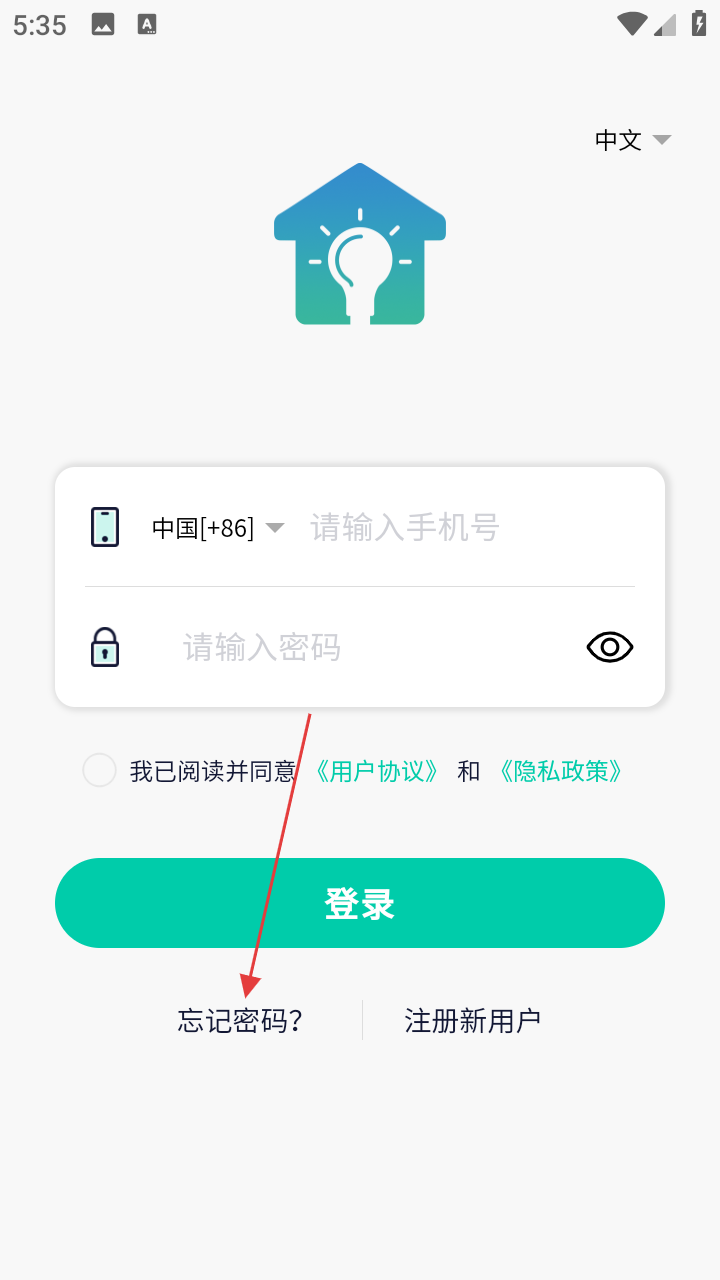Select the 中国[+86] country code picker

coord(217,527)
